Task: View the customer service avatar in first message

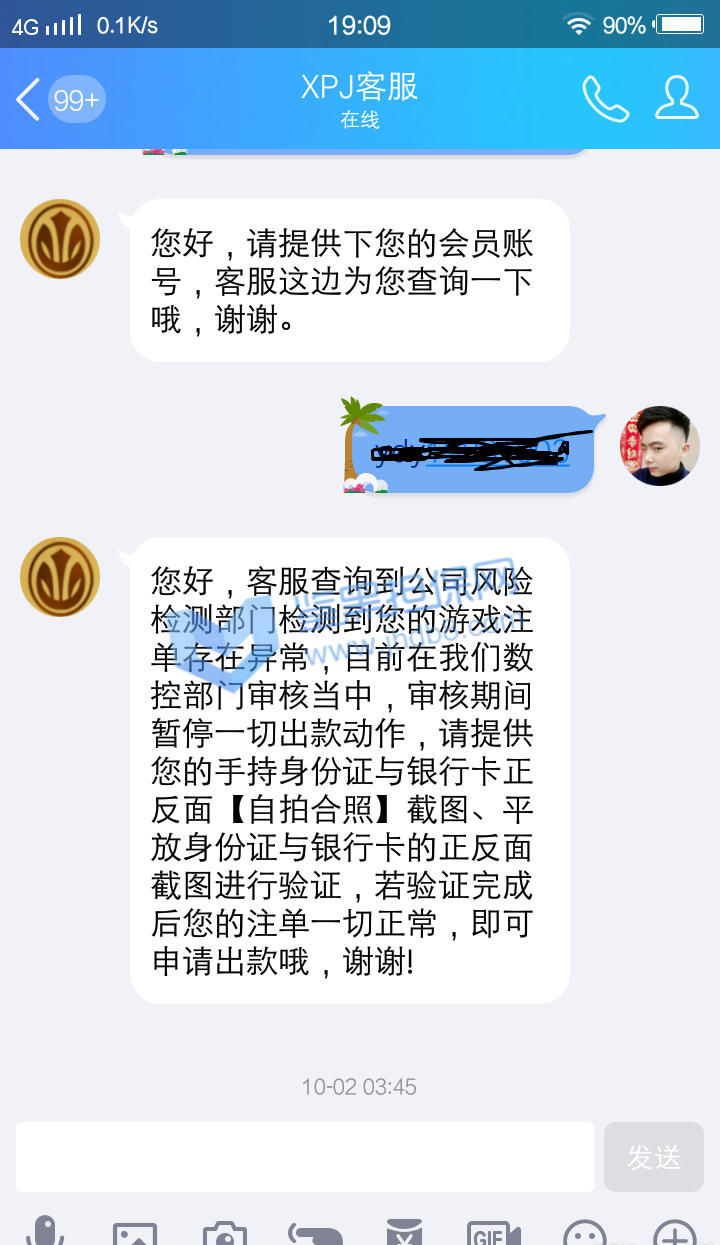Action: (60, 239)
